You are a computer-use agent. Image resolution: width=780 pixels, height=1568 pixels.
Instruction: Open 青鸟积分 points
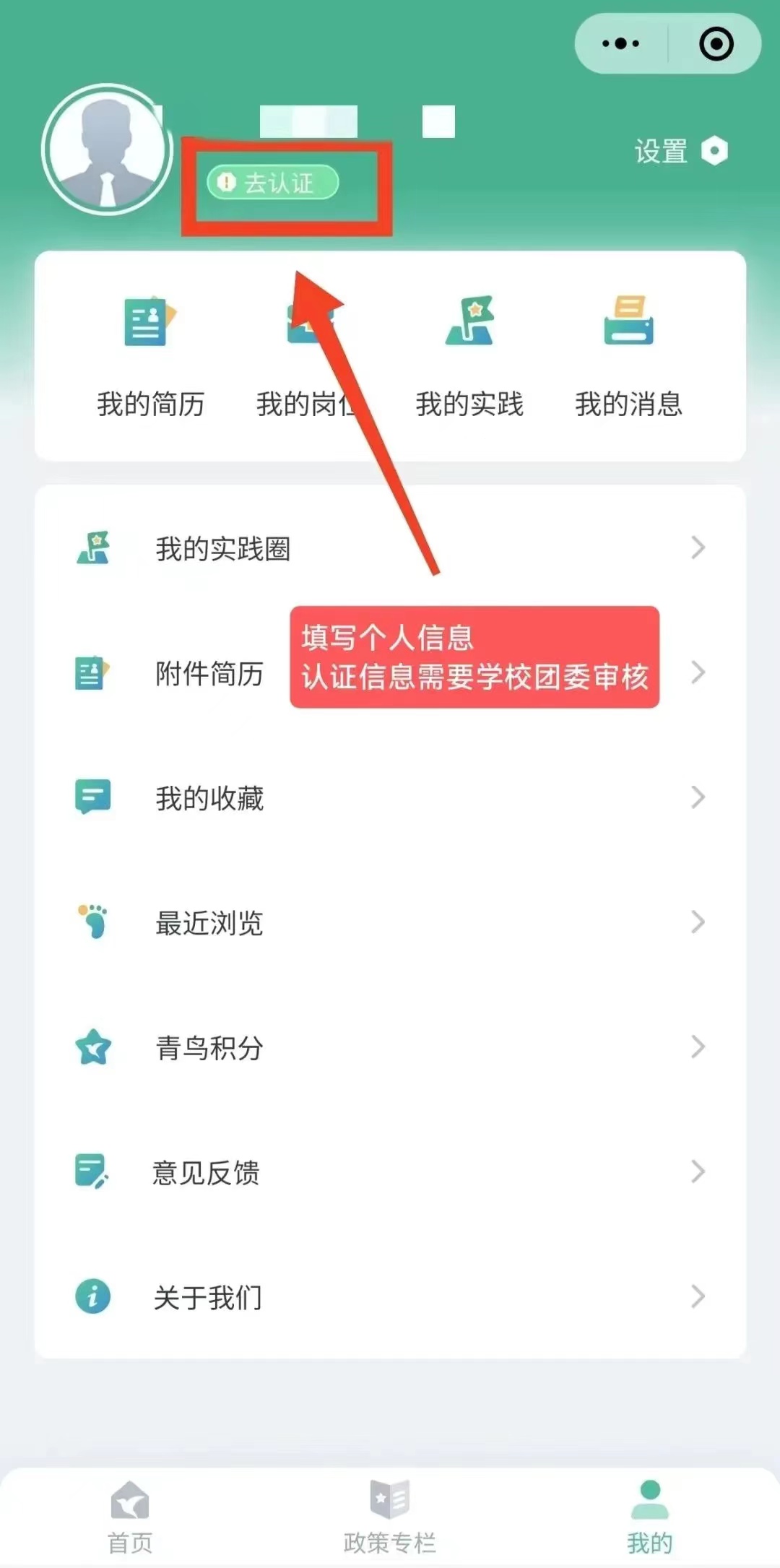coord(390,1048)
